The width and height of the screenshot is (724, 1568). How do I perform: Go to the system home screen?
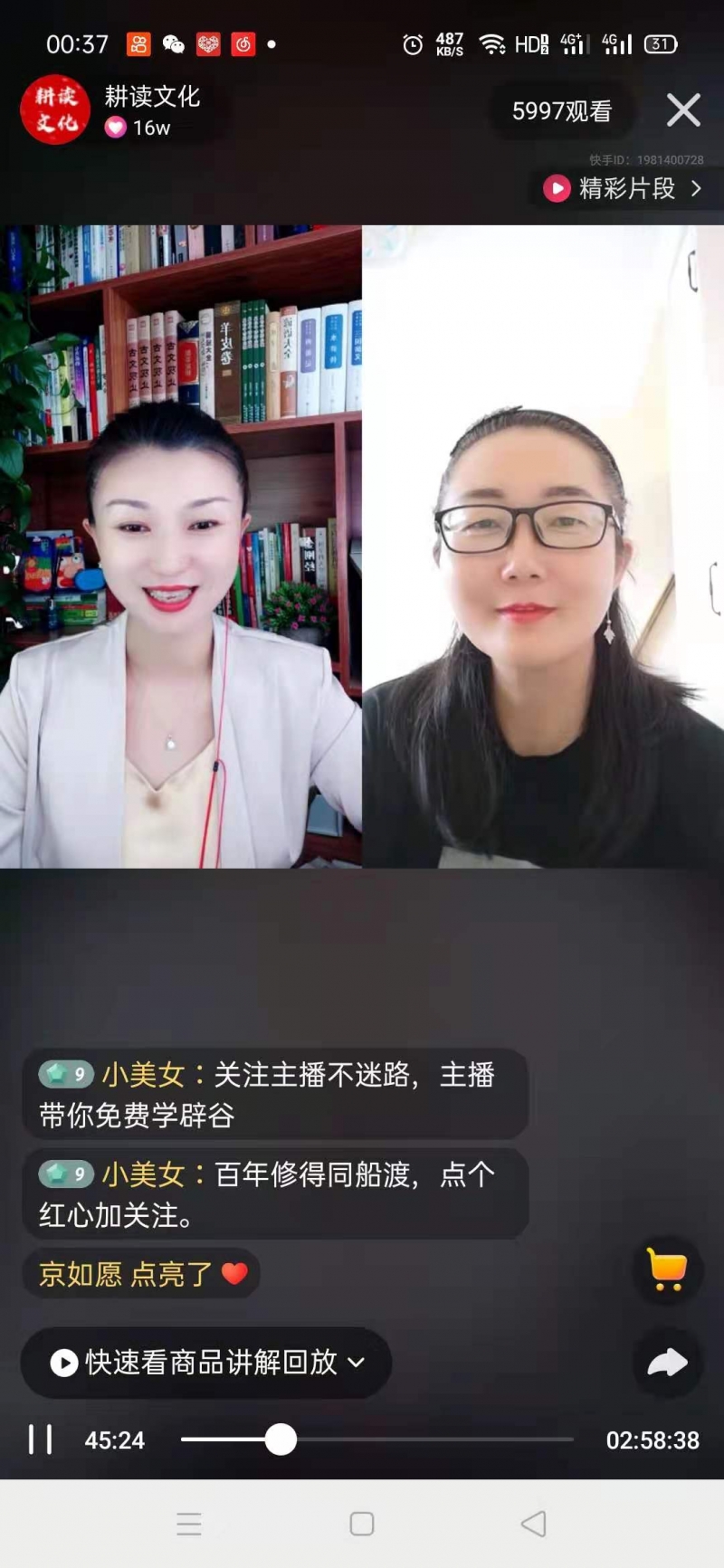tap(362, 1524)
